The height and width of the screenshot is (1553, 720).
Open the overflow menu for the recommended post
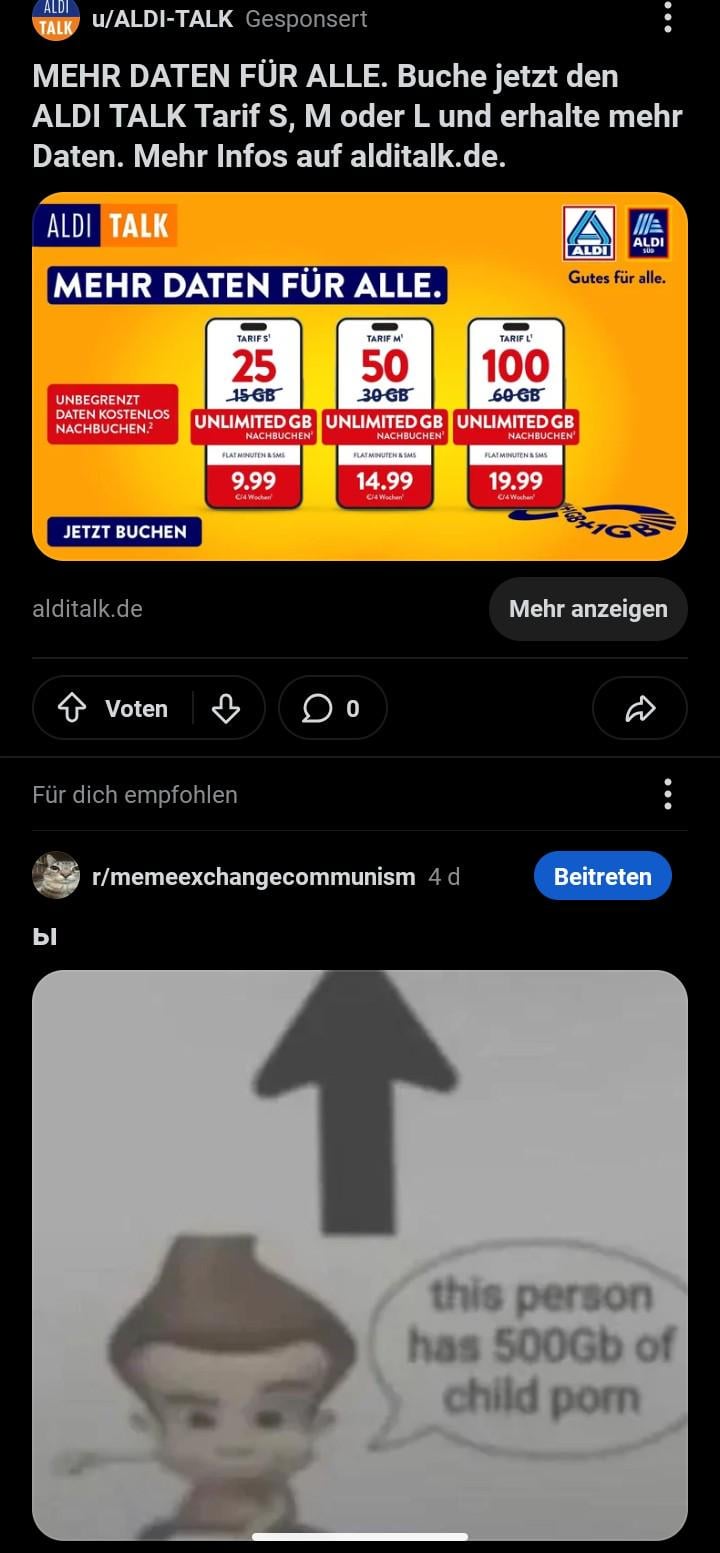point(668,795)
